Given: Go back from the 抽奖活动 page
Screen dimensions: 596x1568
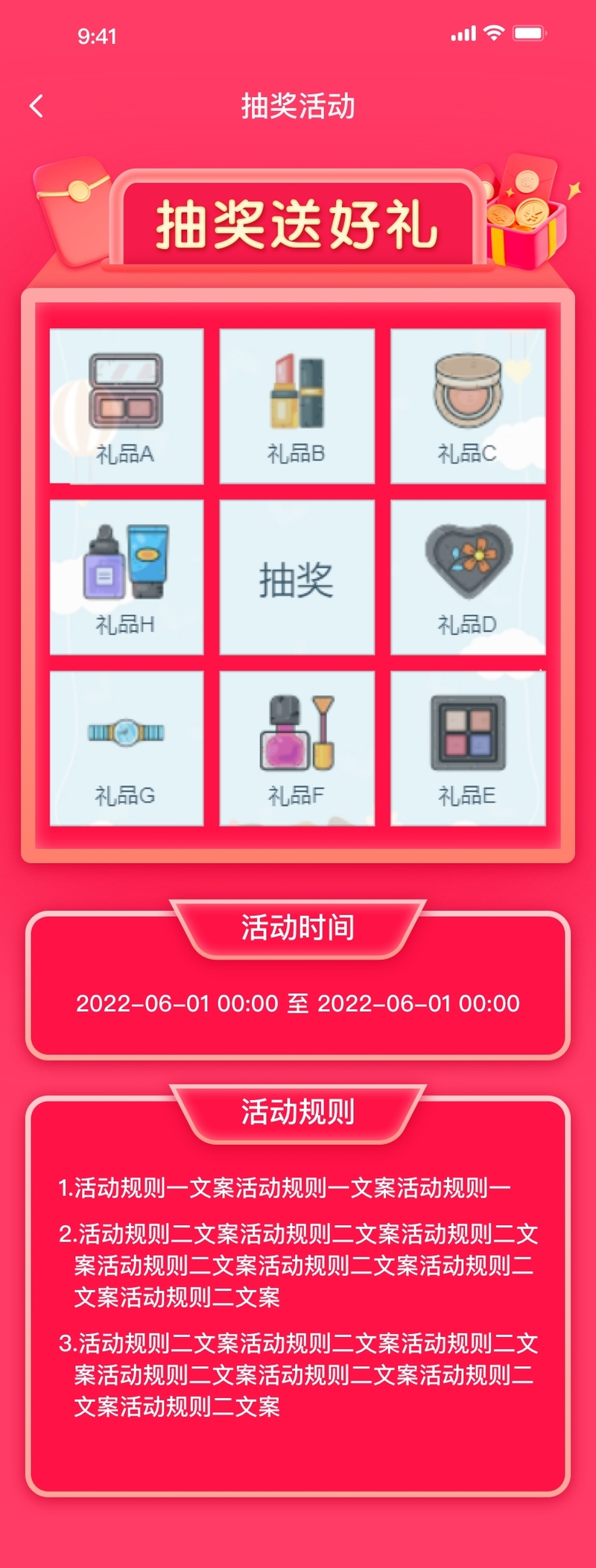Looking at the screenshot, I should [x=37, y=106].
